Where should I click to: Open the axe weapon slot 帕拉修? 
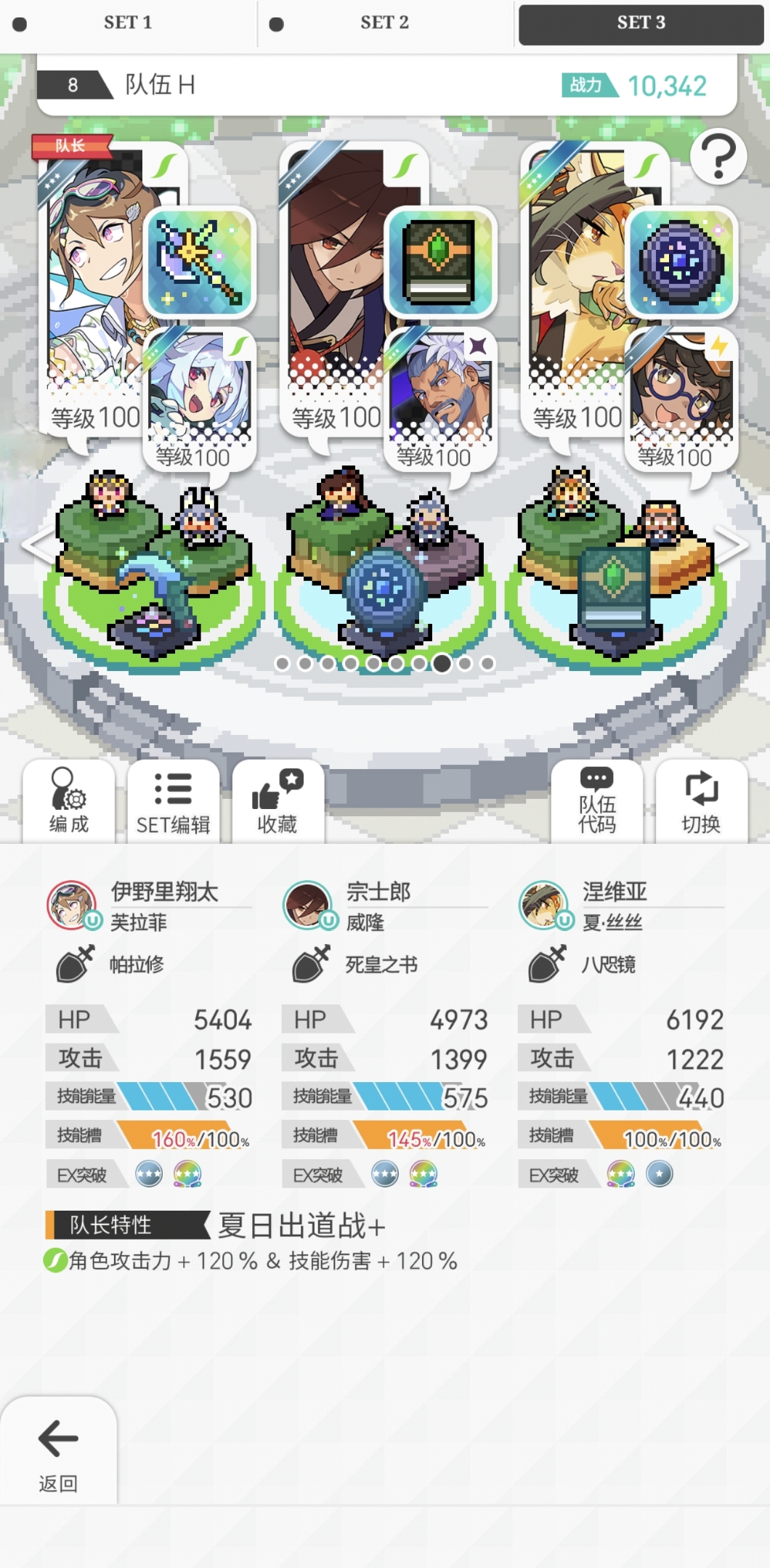[x=200, y=261]
